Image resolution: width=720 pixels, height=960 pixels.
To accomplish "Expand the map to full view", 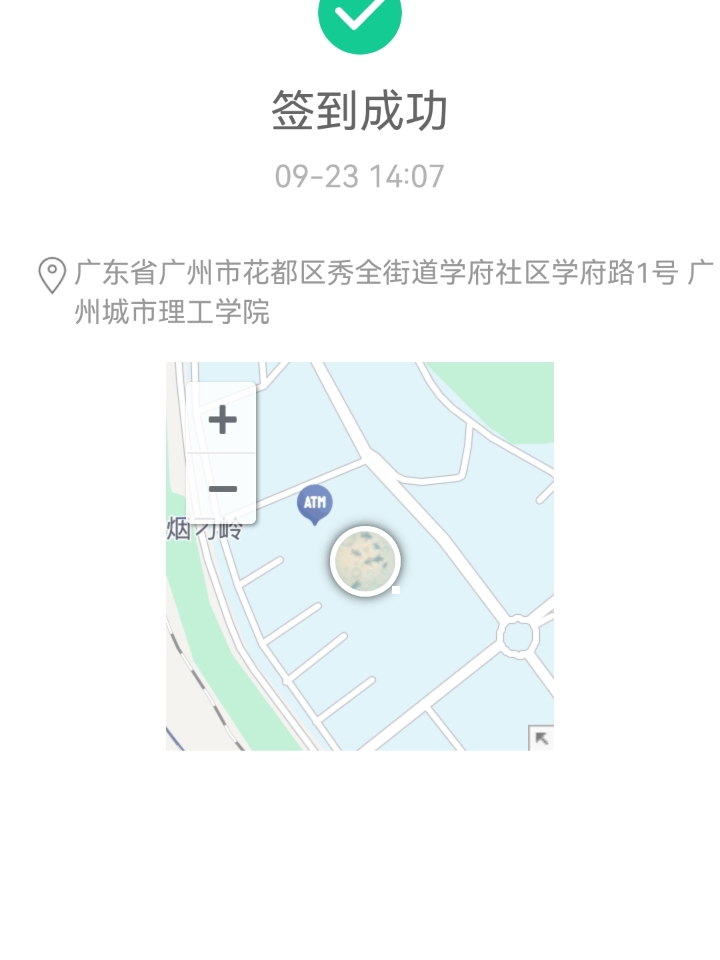I will pos(541,738).
